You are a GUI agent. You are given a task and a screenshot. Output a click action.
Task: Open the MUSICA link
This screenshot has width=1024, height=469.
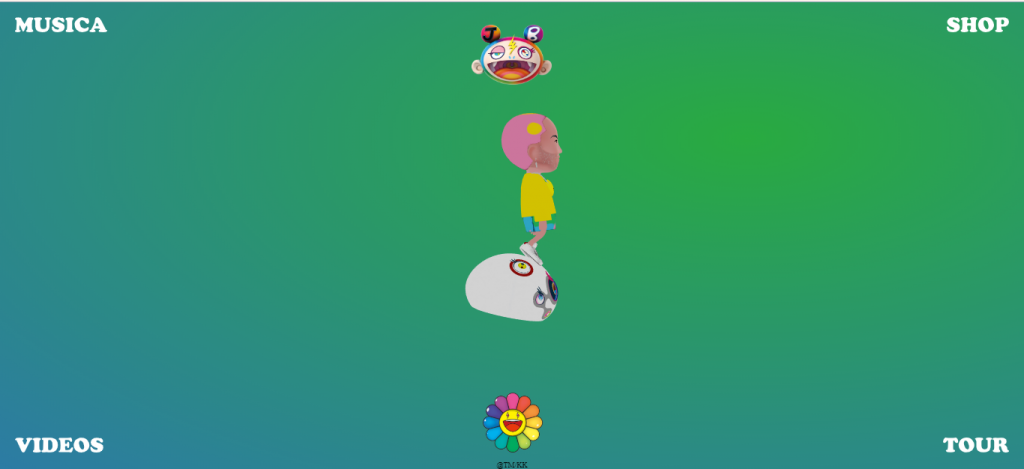pyautogui.click(x=60, y=25)
